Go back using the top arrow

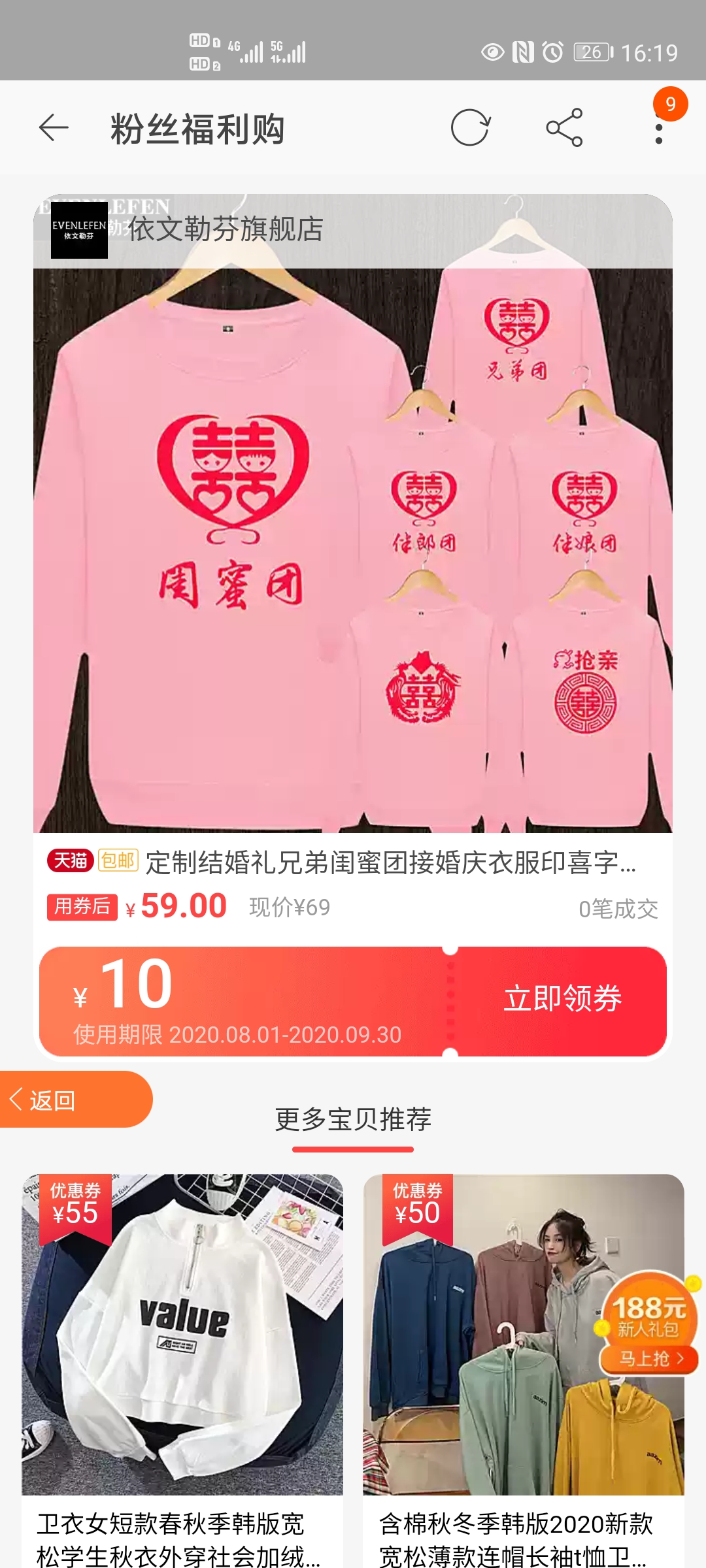click(54, 127)
